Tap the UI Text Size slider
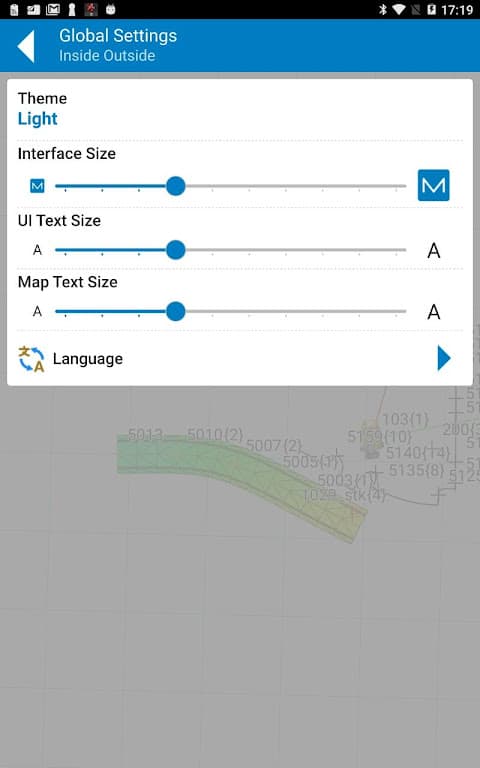Image resolution: width=480 pixels, height=768 pixels. click(x=231, y=250)
